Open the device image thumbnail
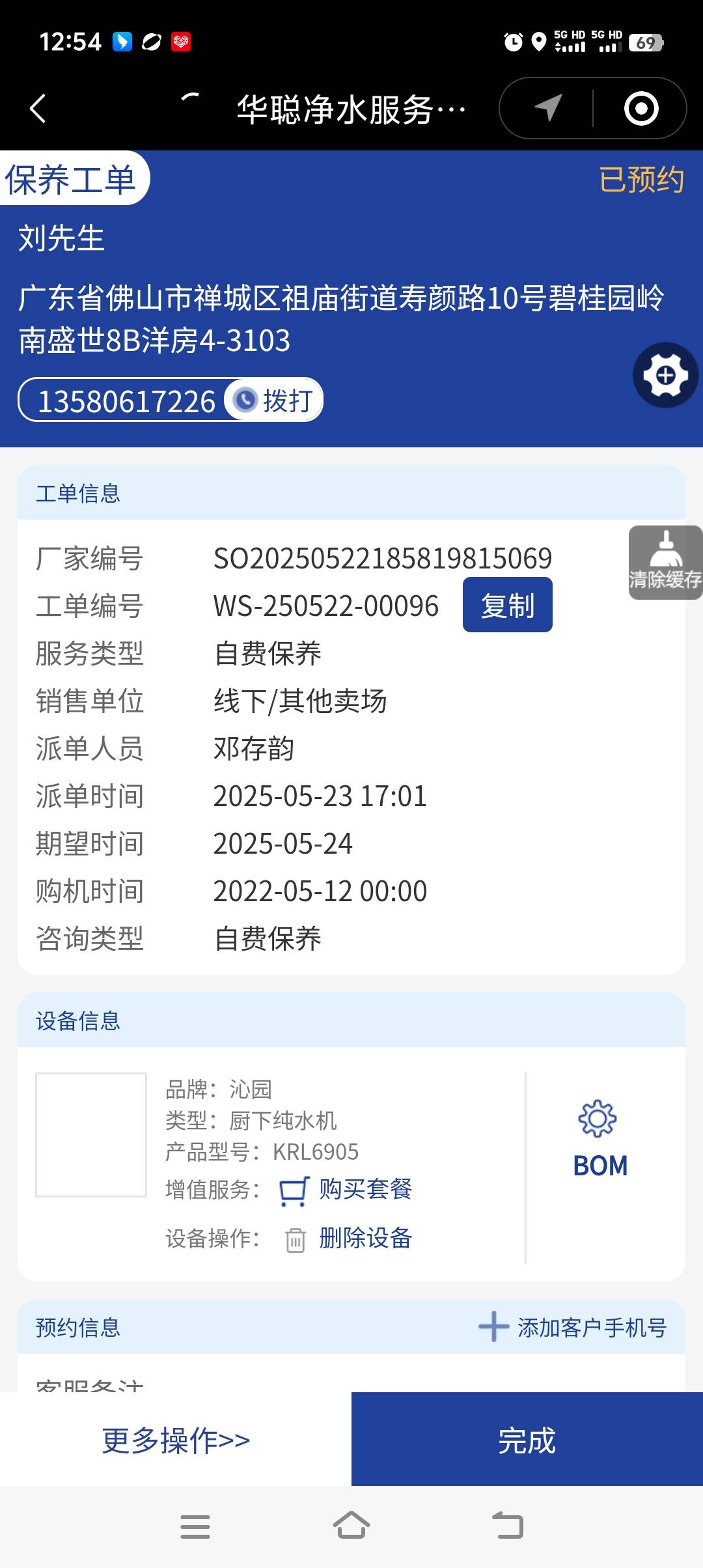The height and width of the screenshot is (1568, 703). click(91, 1134)
